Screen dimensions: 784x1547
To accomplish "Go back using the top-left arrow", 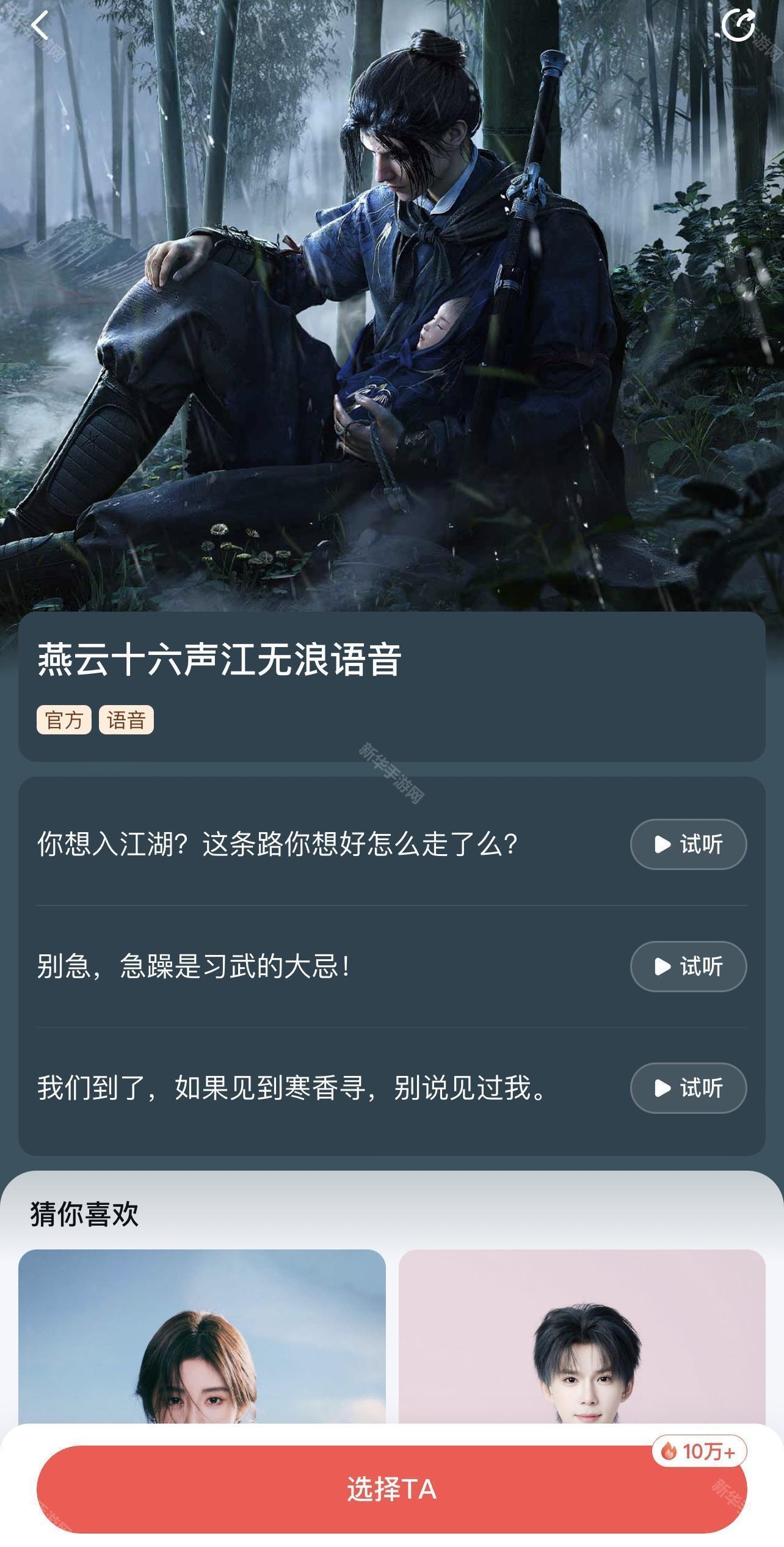I will point(40,26).
